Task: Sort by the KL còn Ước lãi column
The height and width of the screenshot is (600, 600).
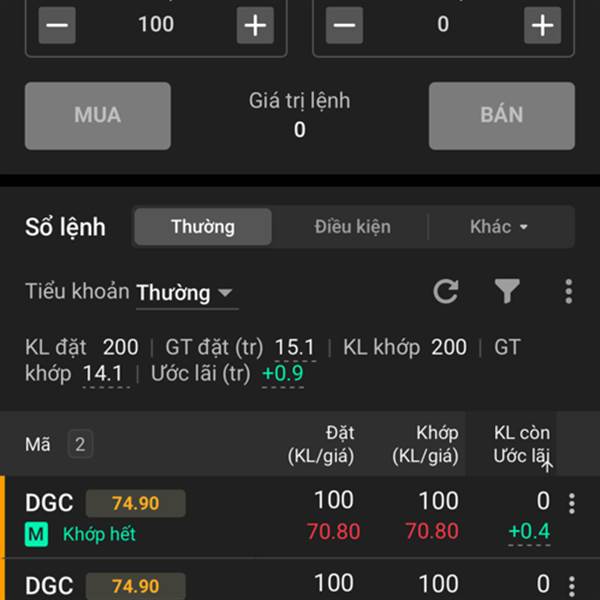Action: click(522, 445)
